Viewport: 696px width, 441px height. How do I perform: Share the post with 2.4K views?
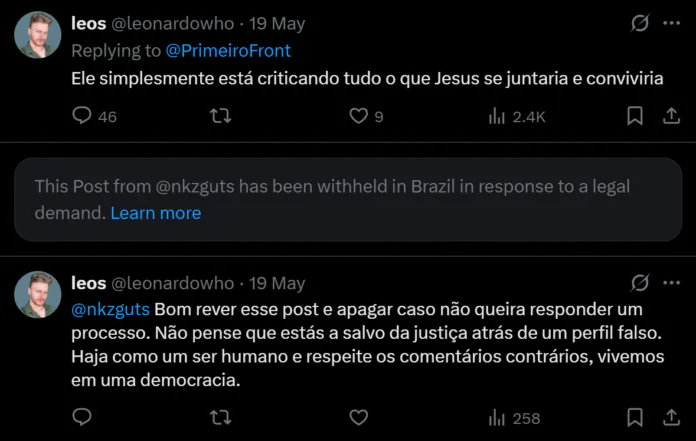tap(671, 116)
